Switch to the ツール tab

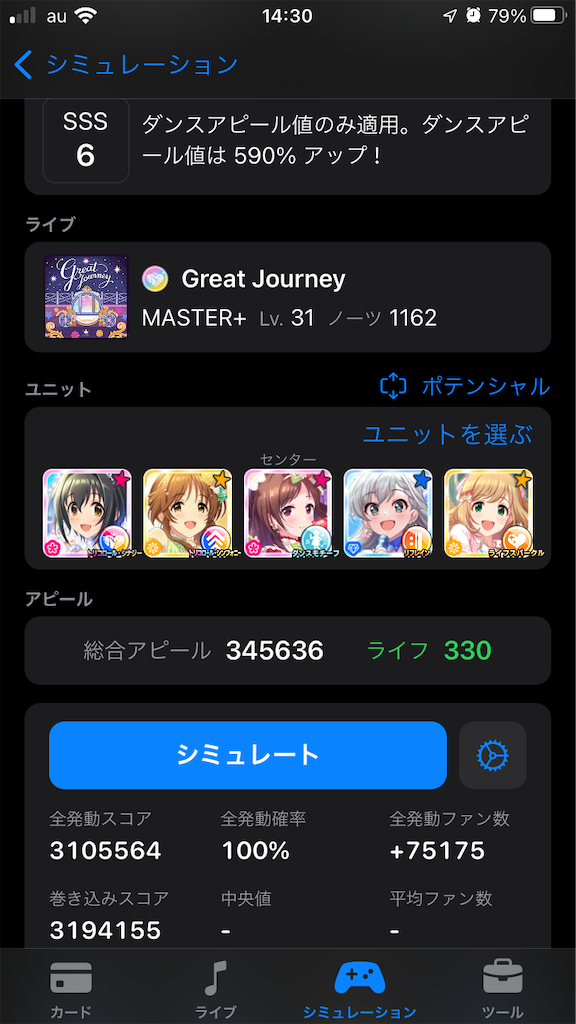pos(503,987)
